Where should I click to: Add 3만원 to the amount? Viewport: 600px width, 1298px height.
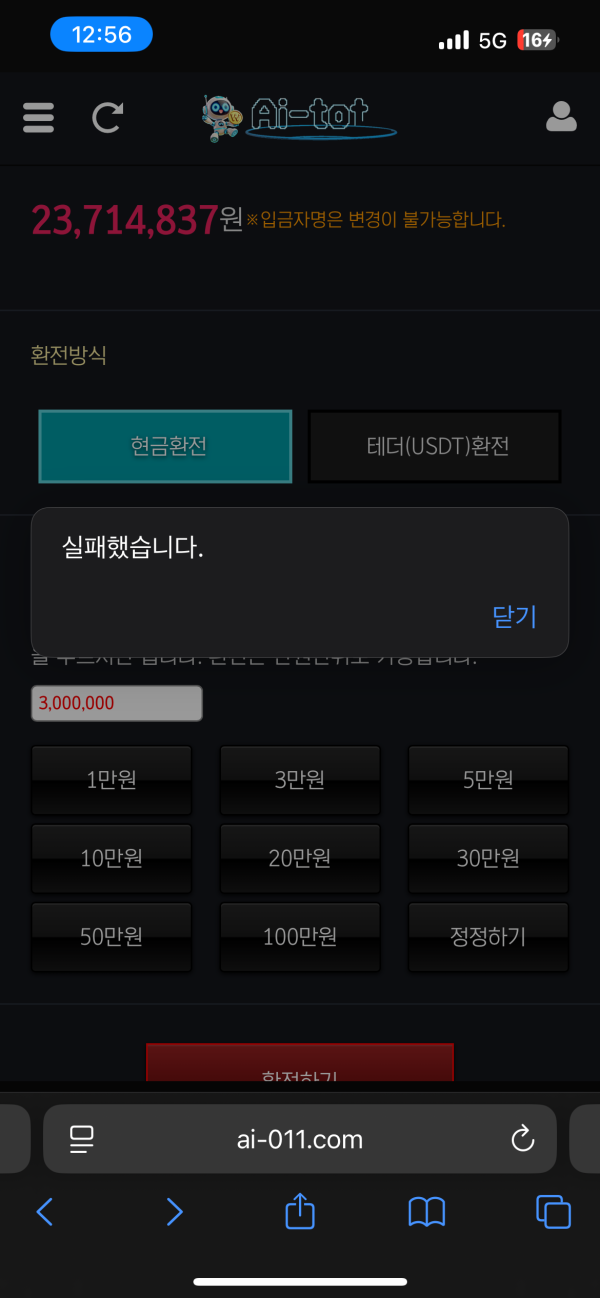[x=300, y=780]
